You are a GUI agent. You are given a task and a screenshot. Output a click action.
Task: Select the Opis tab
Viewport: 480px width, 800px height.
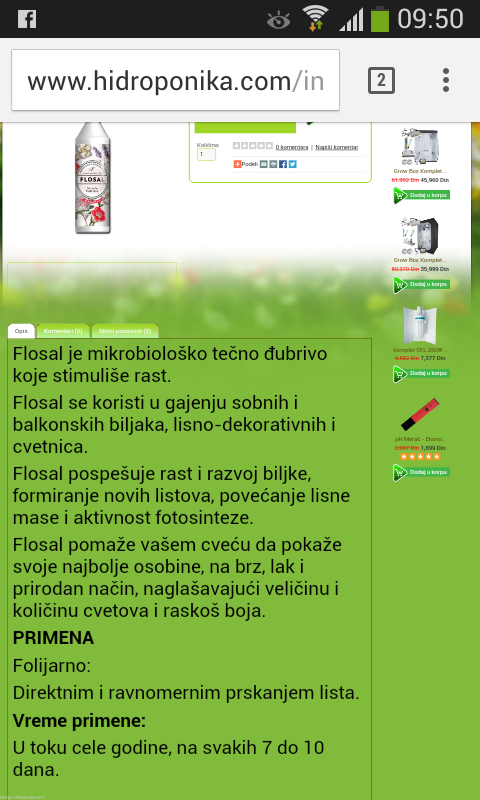21,331
